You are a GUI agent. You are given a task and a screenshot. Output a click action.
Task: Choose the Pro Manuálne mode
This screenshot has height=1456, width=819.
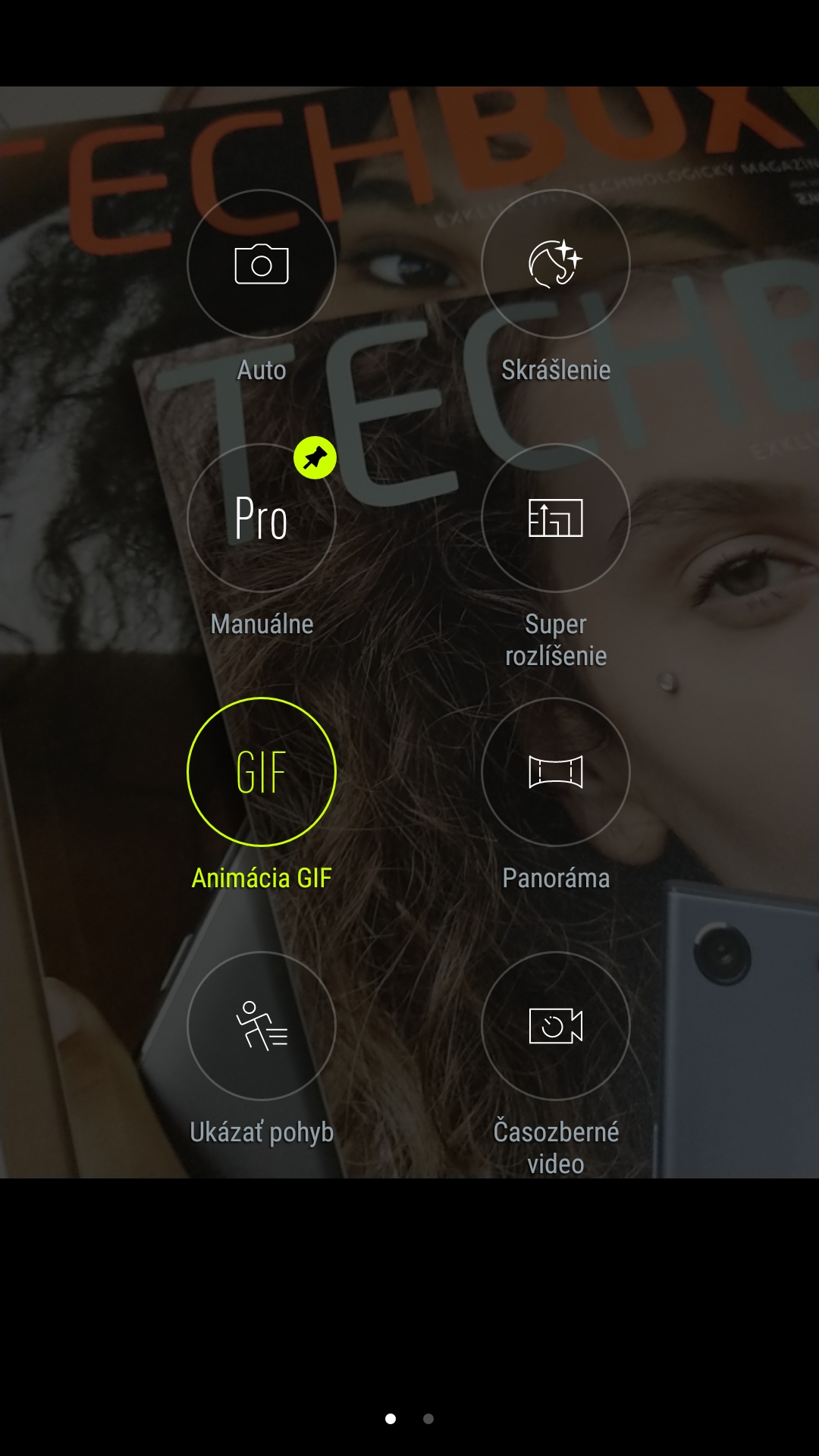[262, 517]
